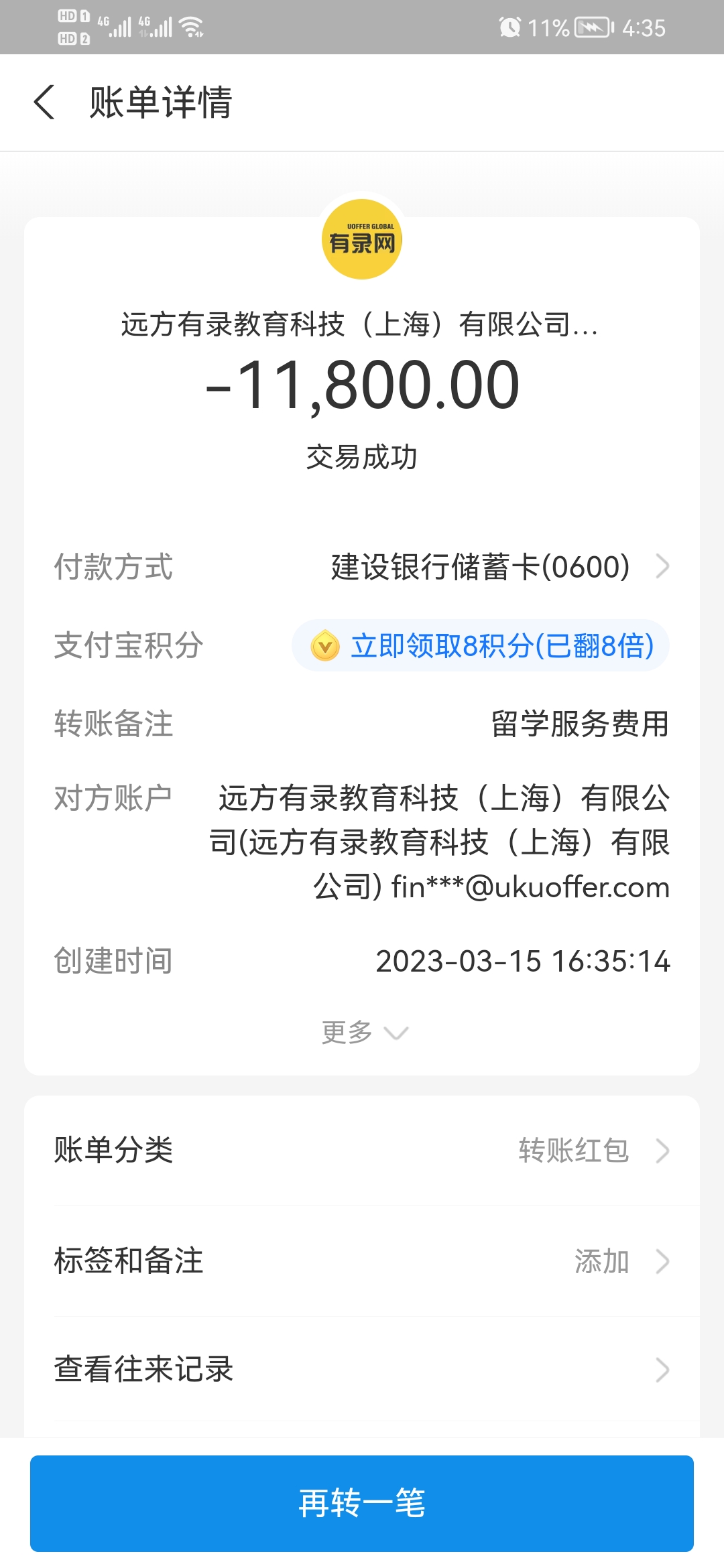Viewport: 724px width, 1568px height.
Task: Open the 有录网 merchant avatar
Action: point(362,239)
